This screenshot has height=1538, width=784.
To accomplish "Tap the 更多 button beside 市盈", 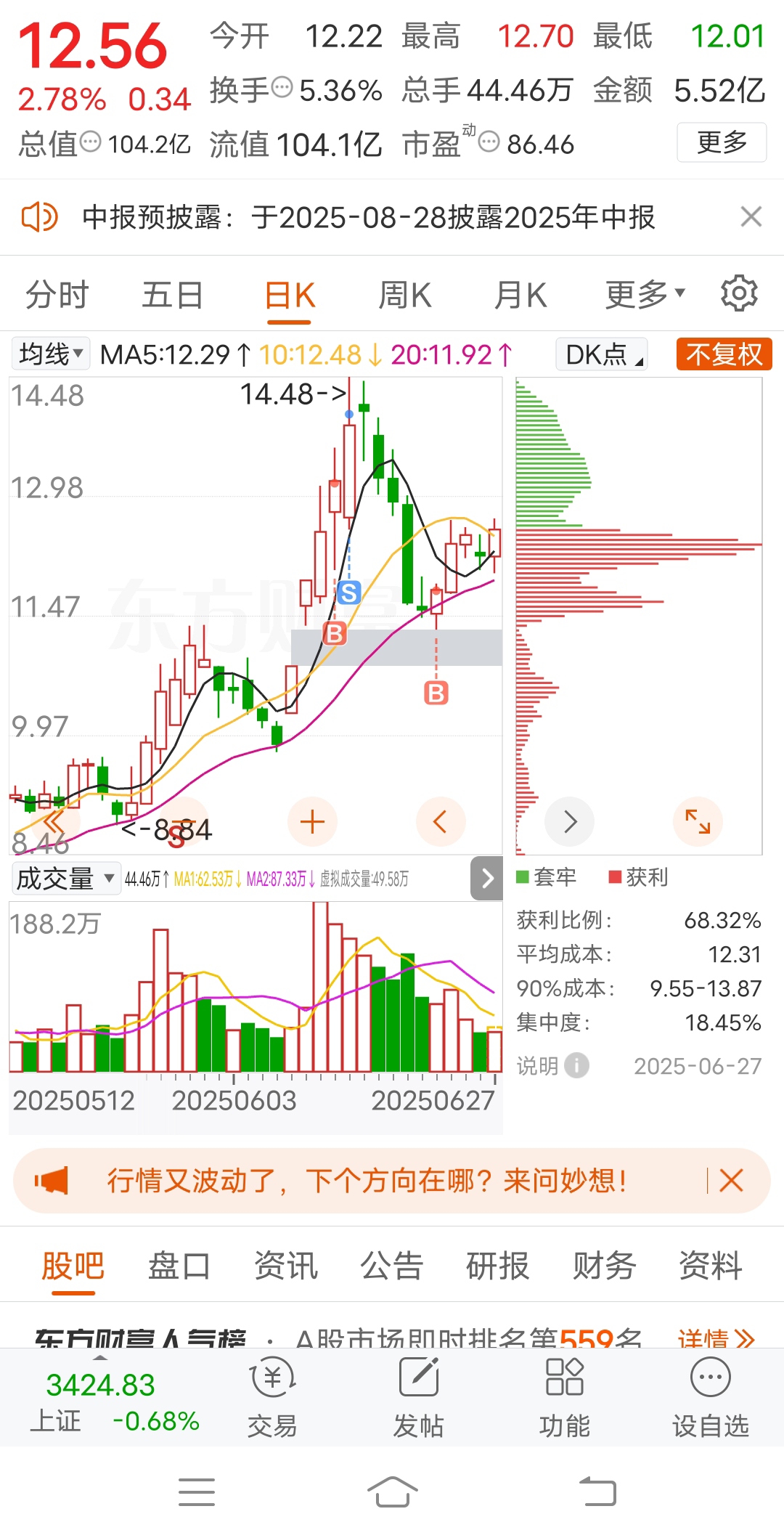I will tap(722, 142).
